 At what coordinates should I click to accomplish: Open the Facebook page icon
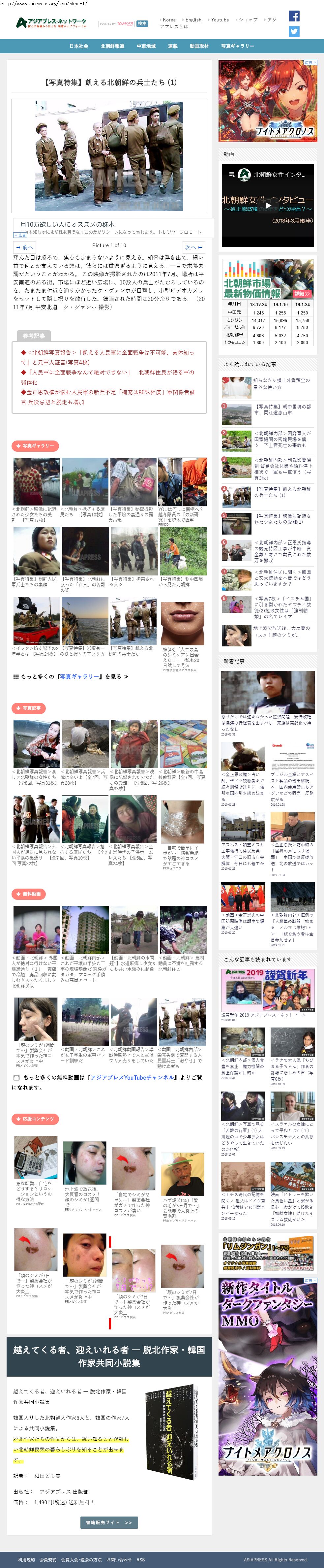(294, 16)
